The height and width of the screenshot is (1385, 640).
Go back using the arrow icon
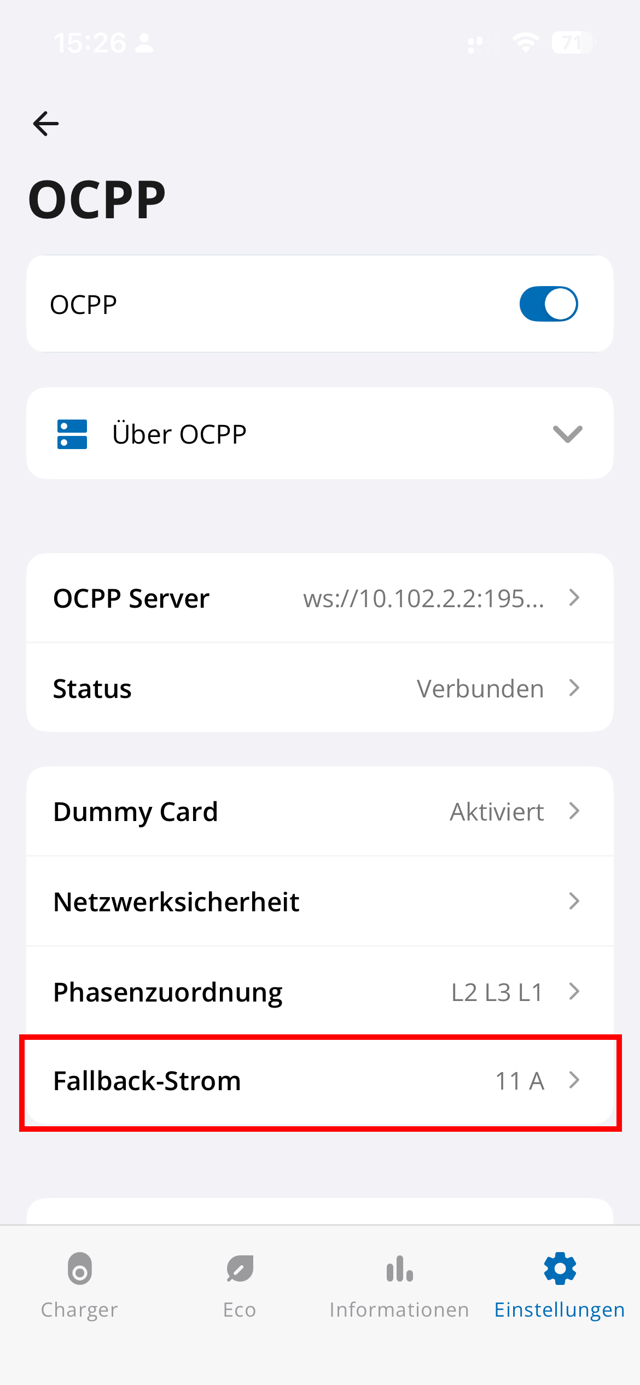coord(46,123)
